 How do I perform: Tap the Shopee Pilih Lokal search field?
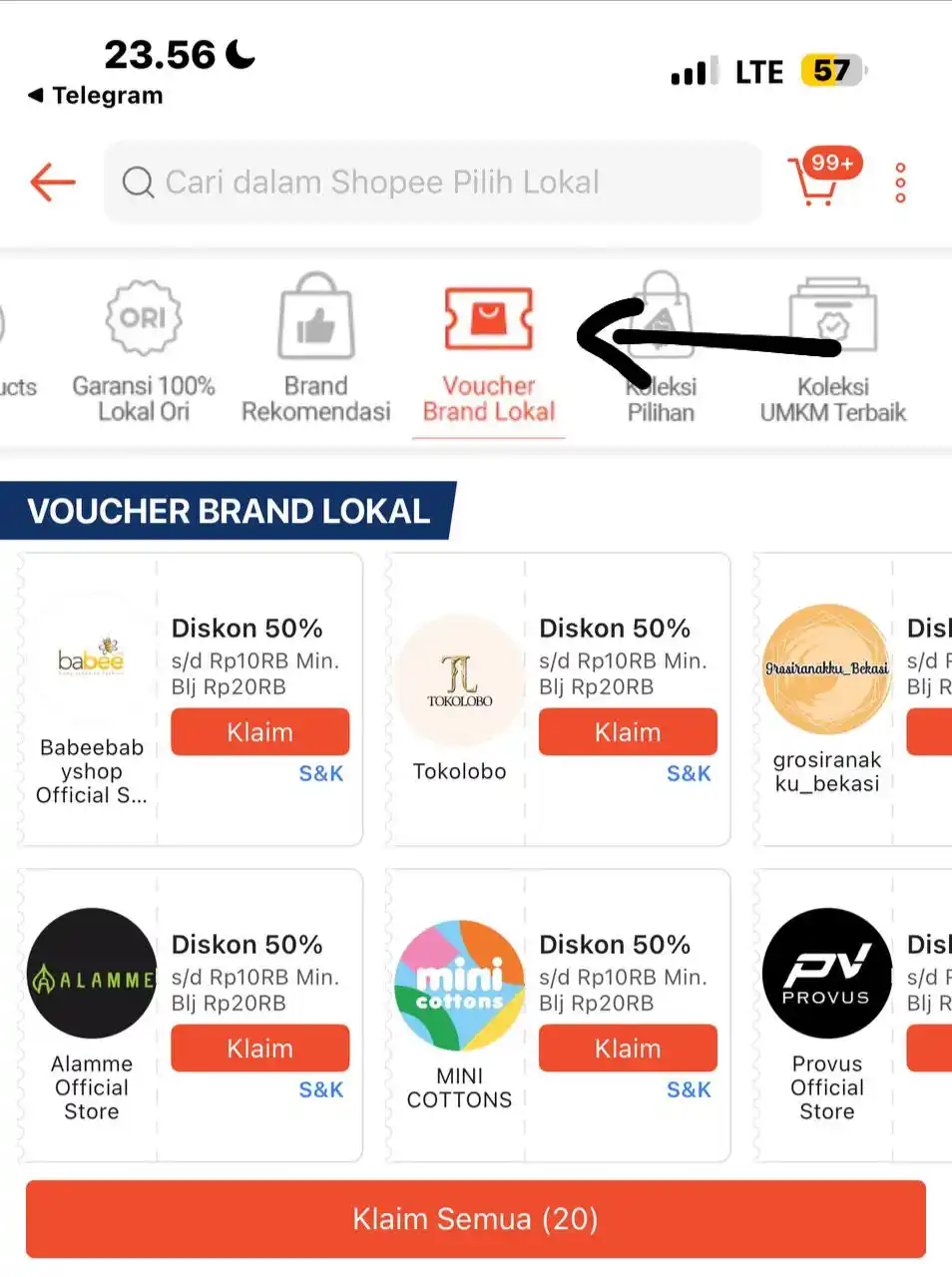[431, 183]
